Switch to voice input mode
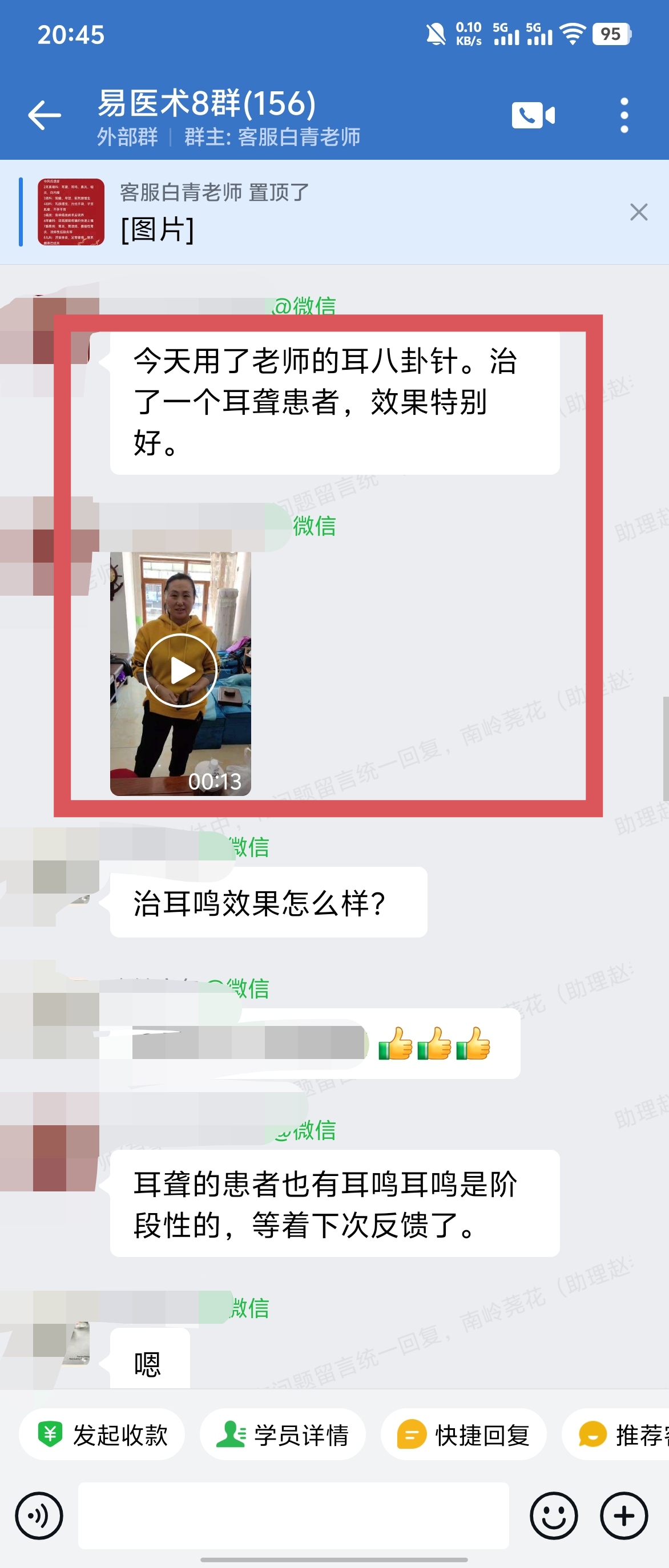 pyautogui.click(x=39, y=1516)
